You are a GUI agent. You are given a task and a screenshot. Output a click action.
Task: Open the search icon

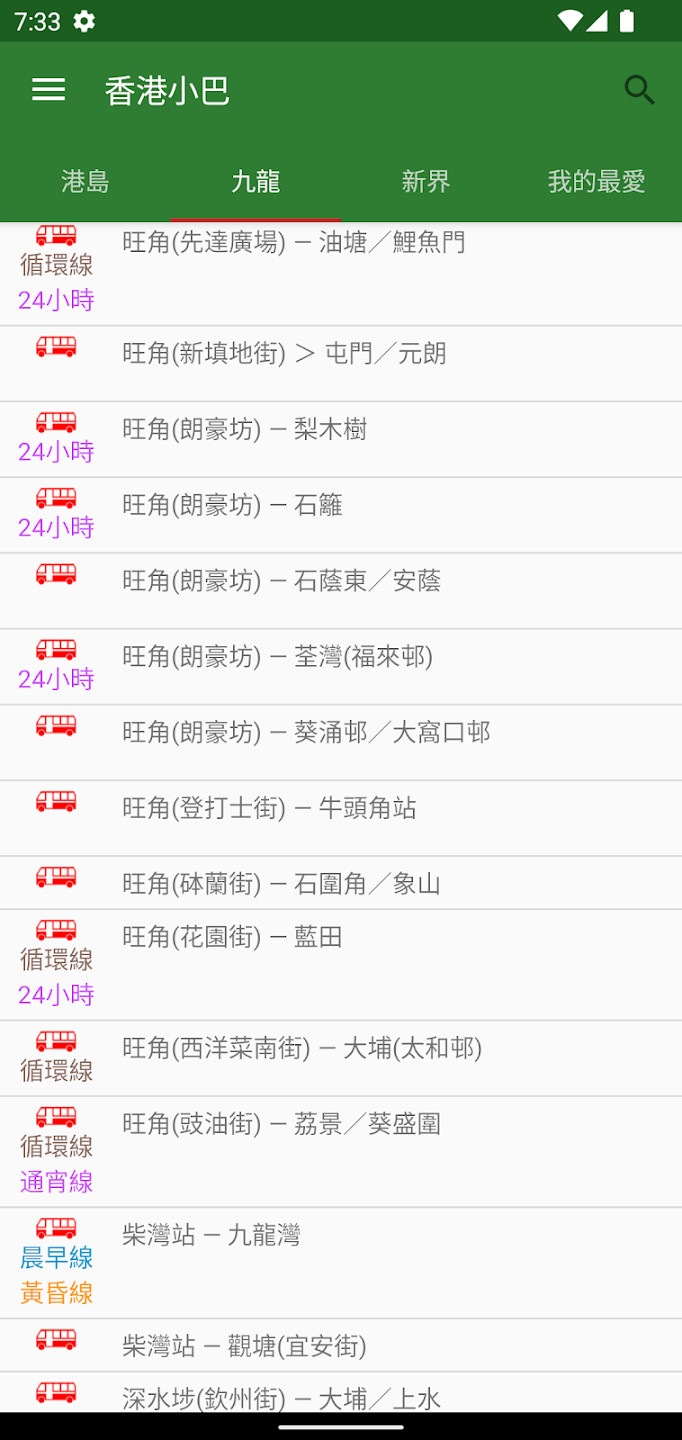point(640,90)
